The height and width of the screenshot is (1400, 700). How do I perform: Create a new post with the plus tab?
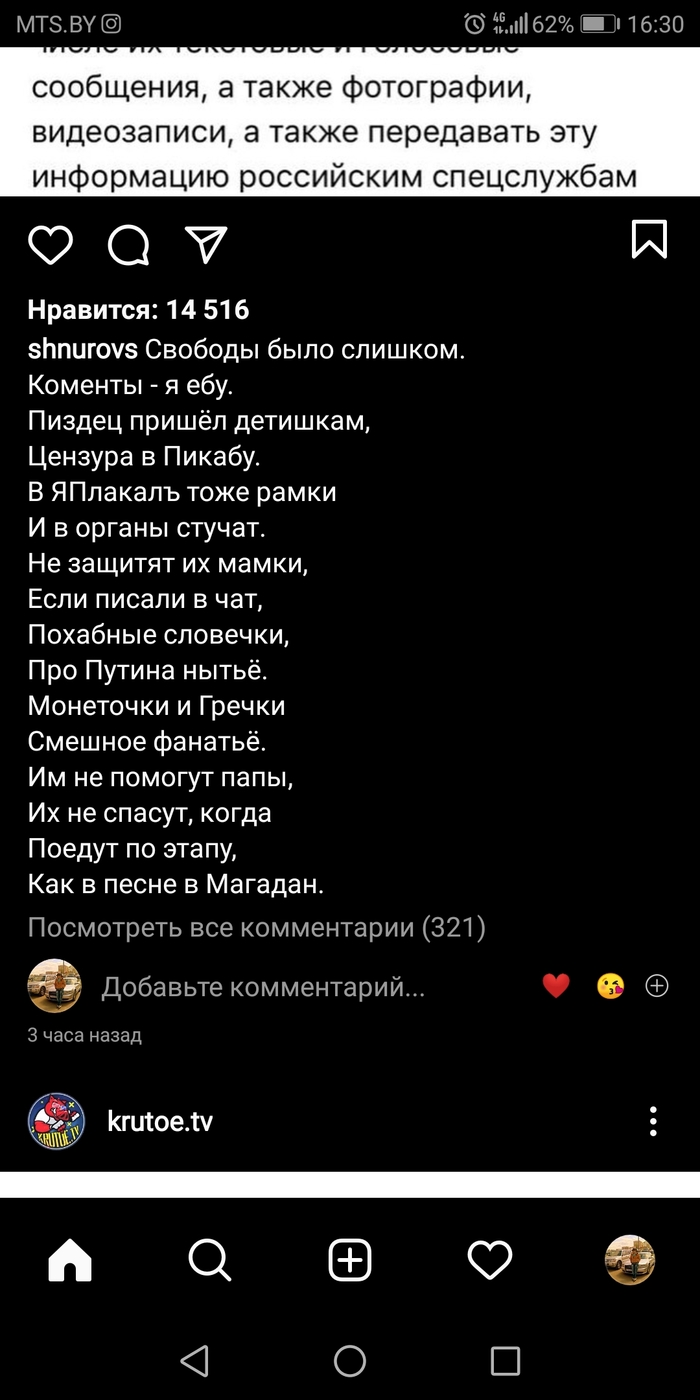[x=350, y=1260]
